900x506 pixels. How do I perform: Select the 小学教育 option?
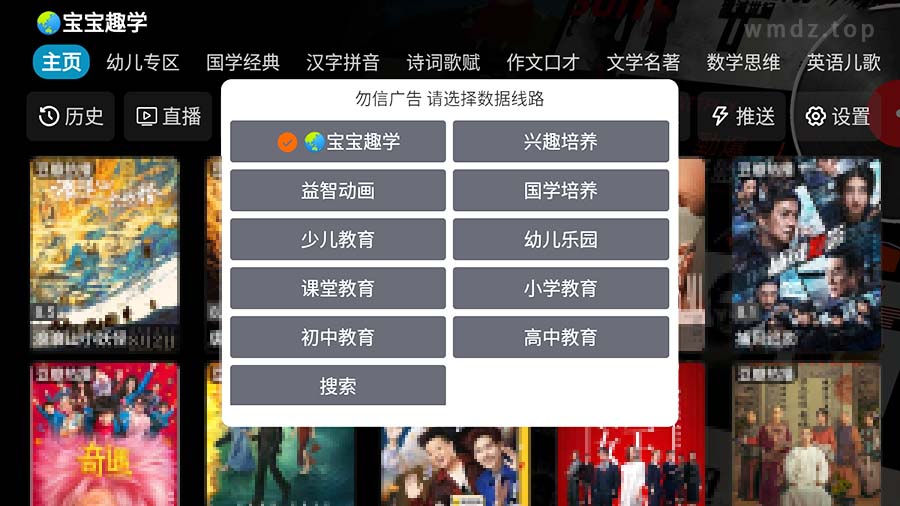pyautogui.click(x=560, y=289)
